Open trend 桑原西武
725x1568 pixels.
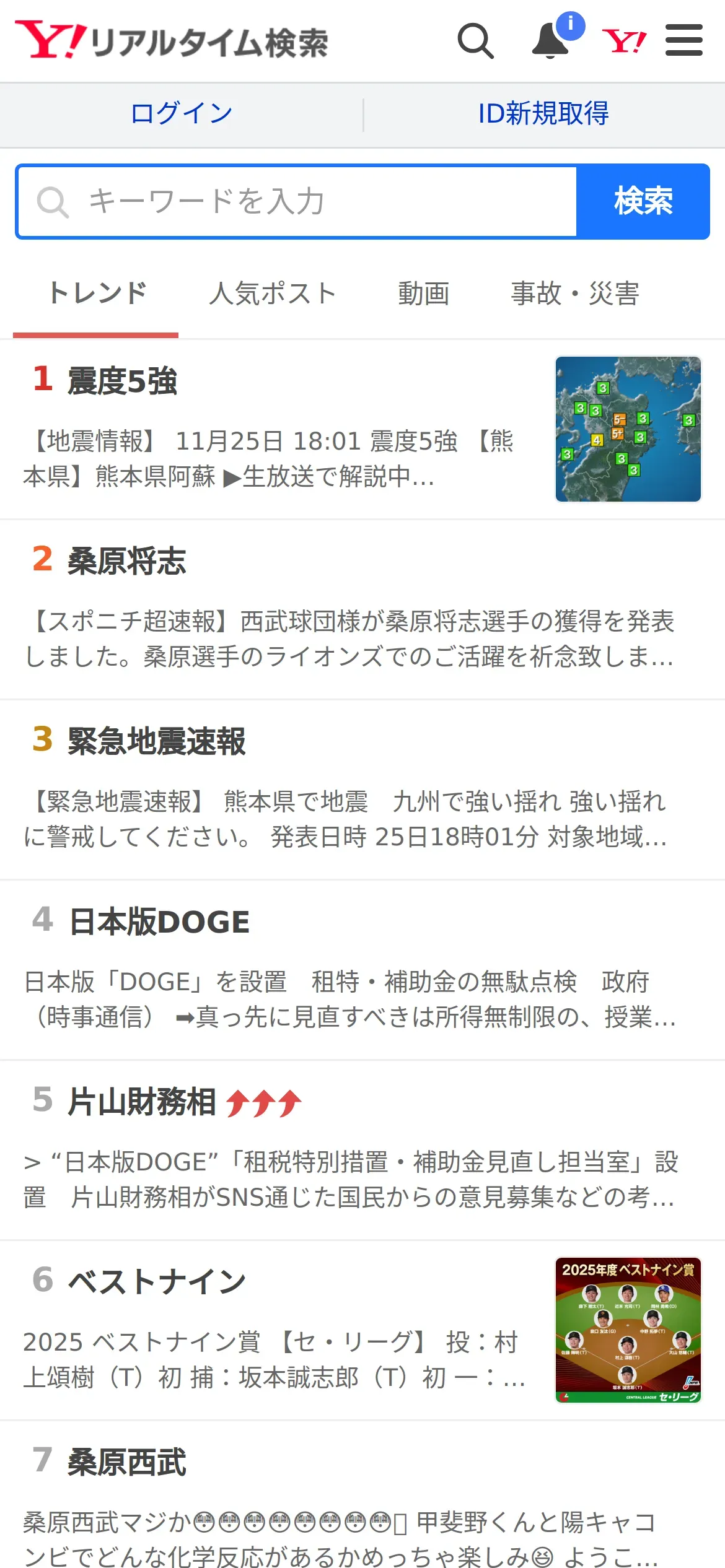click(x=127, y=1462)
